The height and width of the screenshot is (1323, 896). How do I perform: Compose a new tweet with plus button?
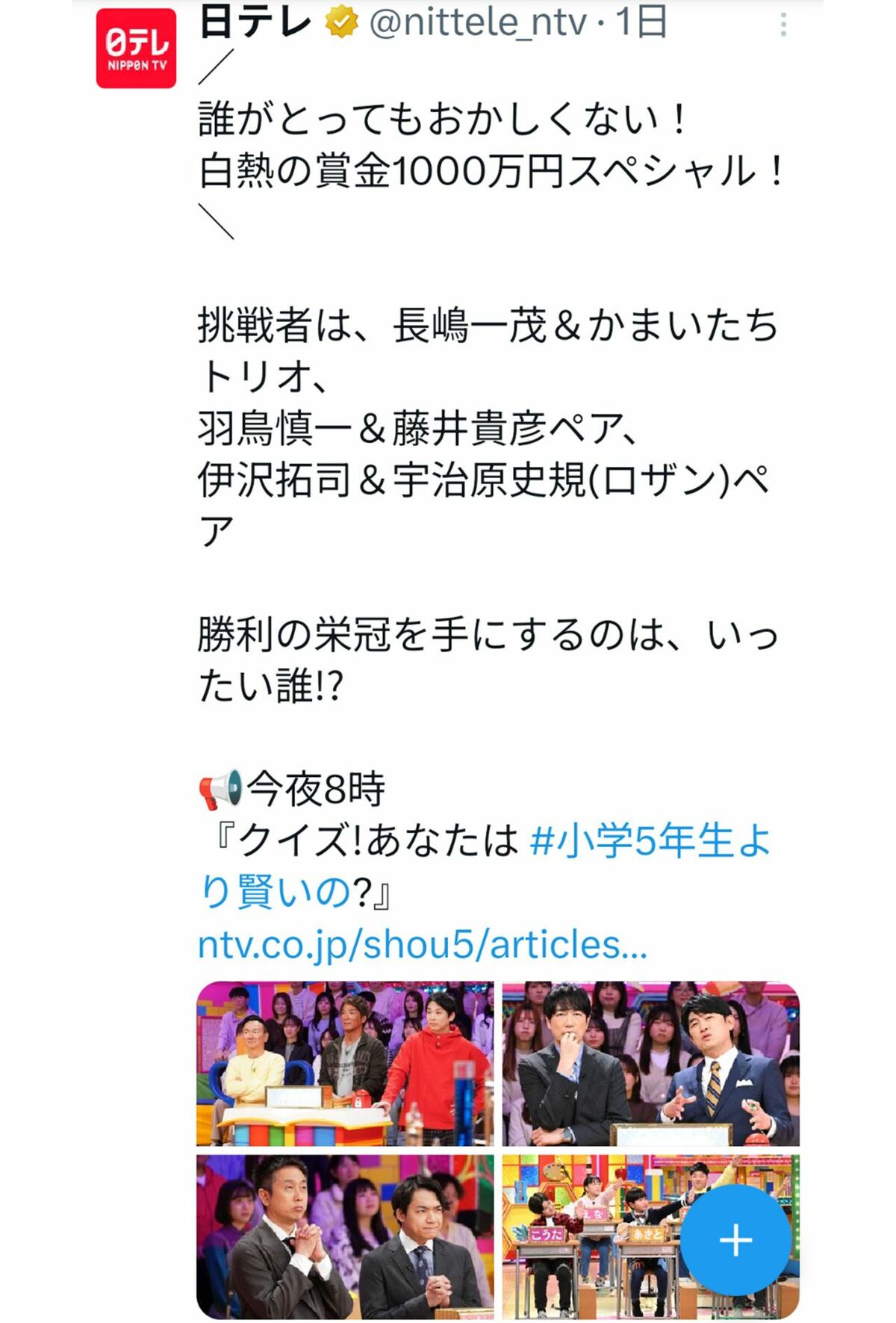(x=735, y=1240)
